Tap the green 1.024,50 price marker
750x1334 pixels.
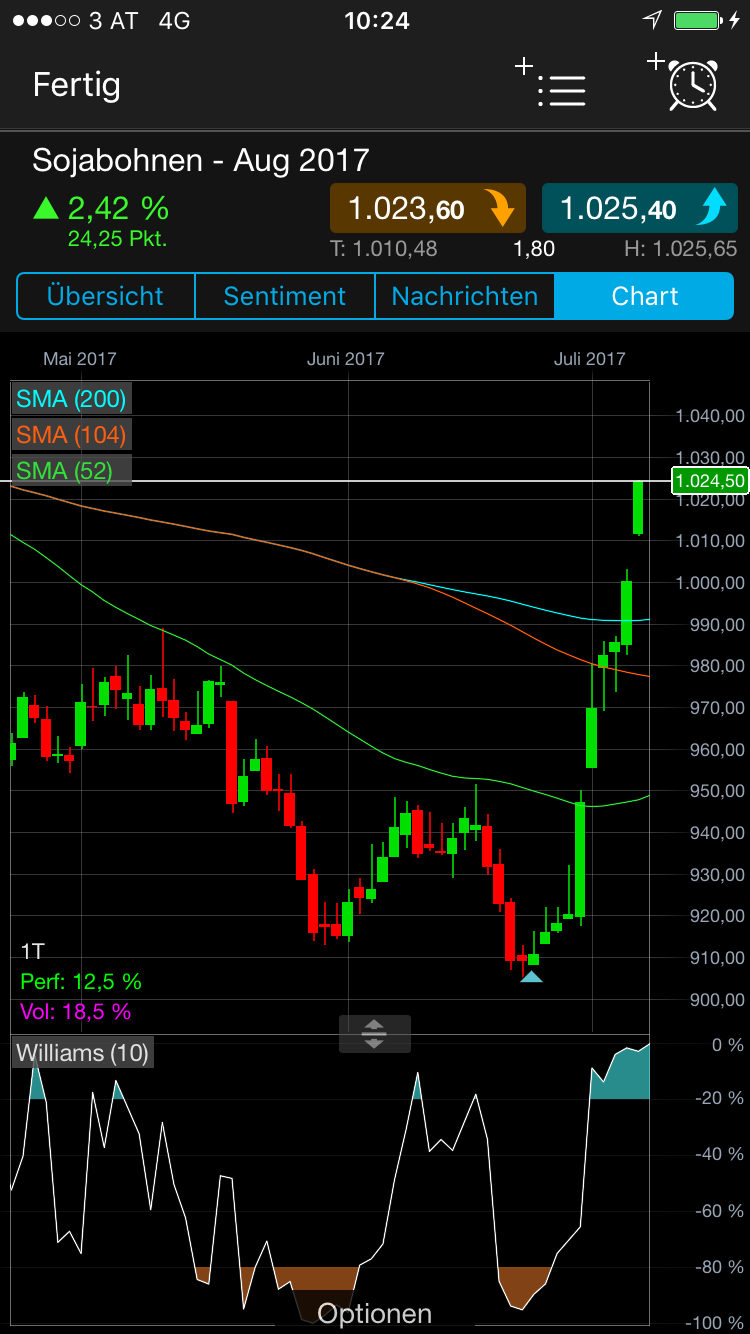pyautogui.click(x=710, y=481)
